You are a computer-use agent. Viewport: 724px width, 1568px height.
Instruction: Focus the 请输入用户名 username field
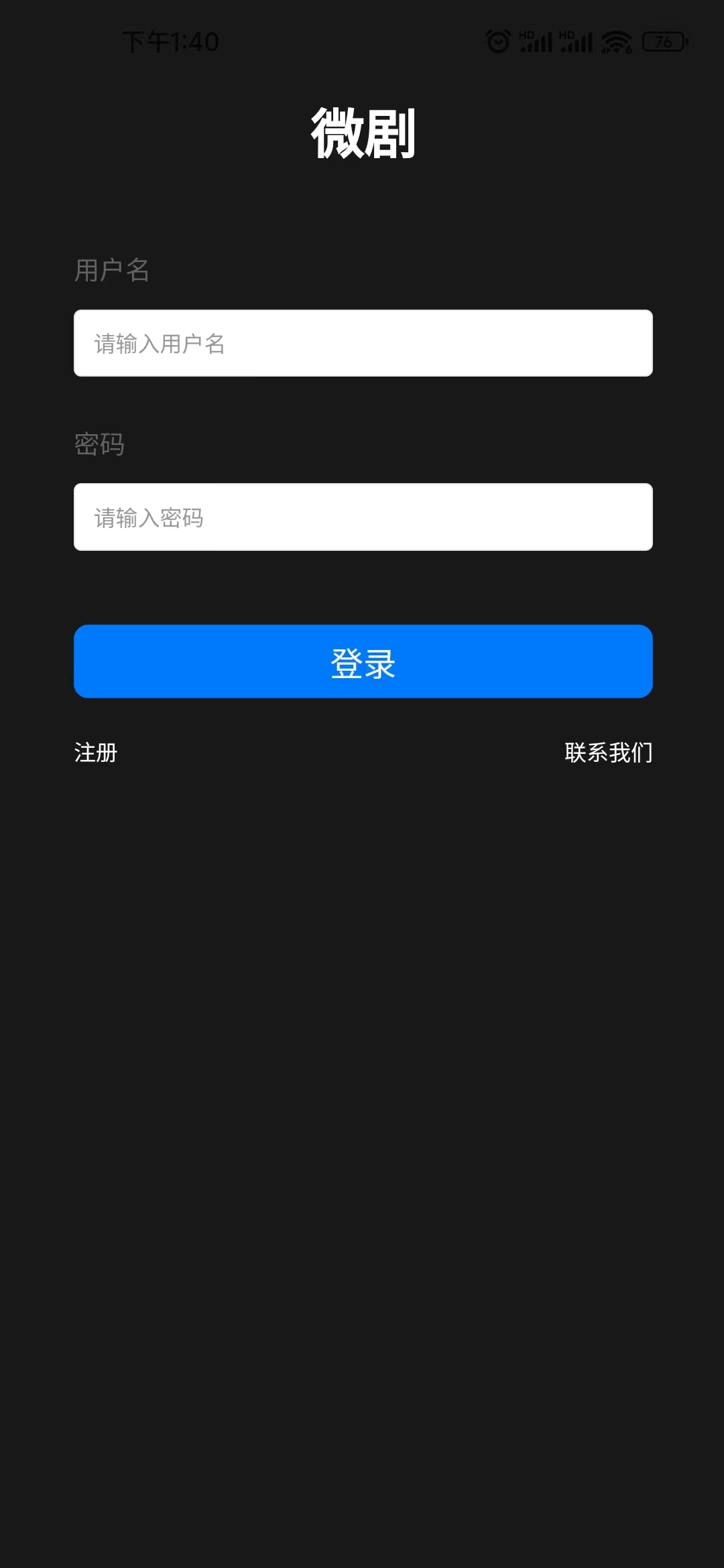[x=363, y=343]
